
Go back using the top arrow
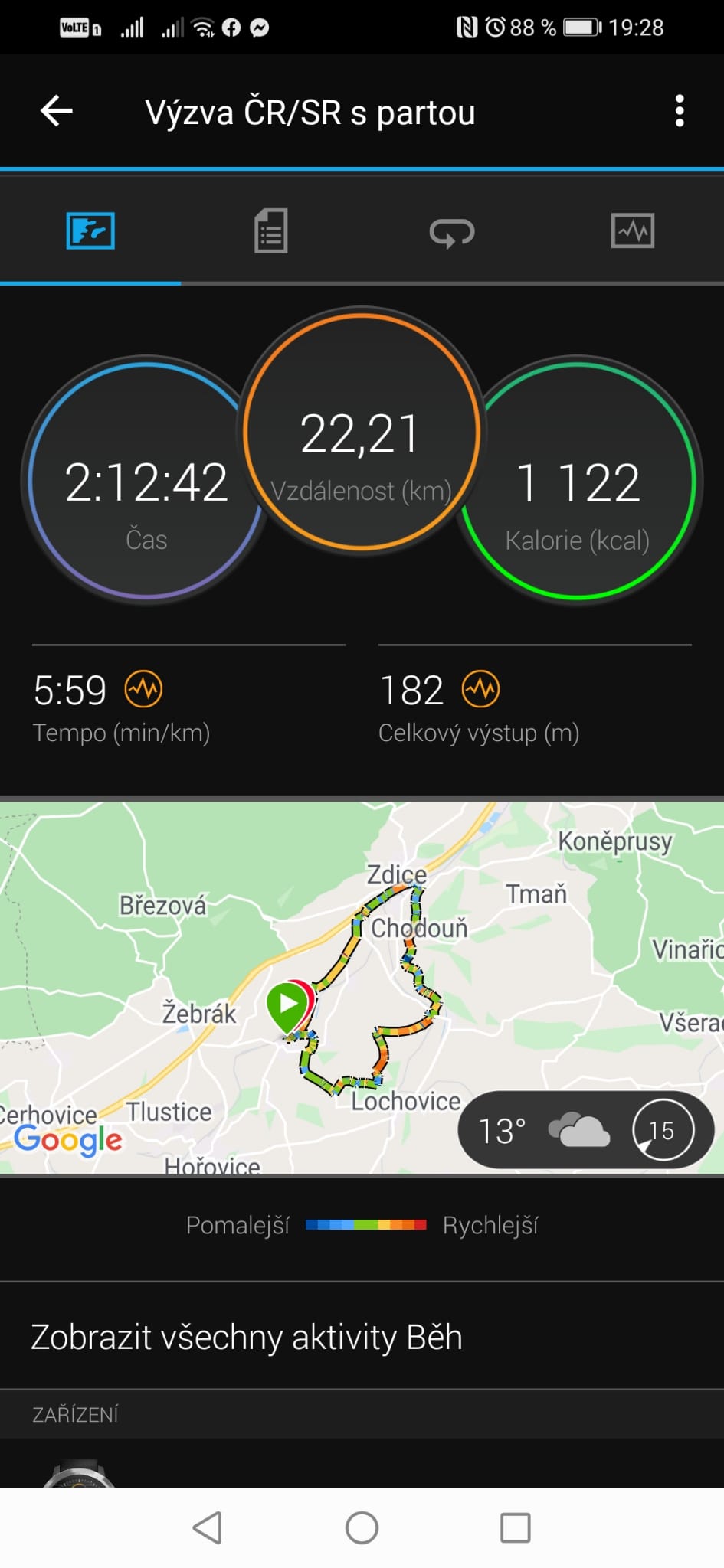pyautogui.click(x=57, y=111)
